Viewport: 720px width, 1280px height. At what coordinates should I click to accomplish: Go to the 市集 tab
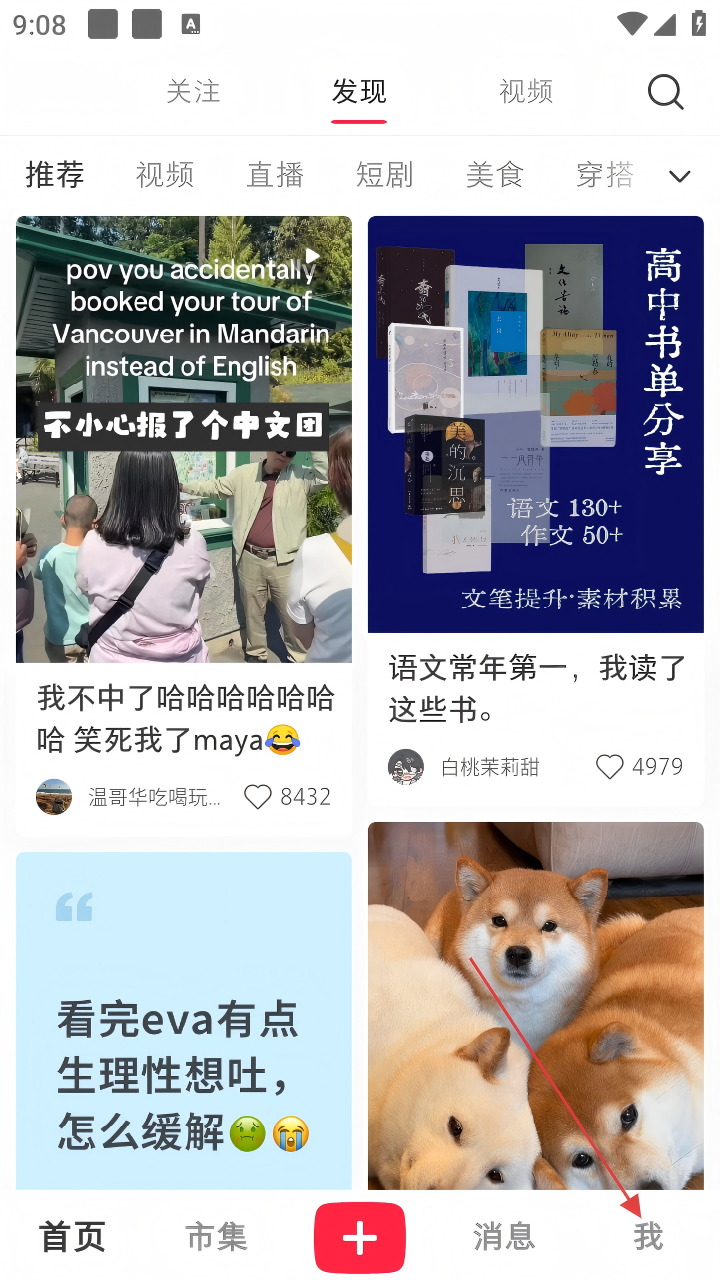tap(216, 1237)
